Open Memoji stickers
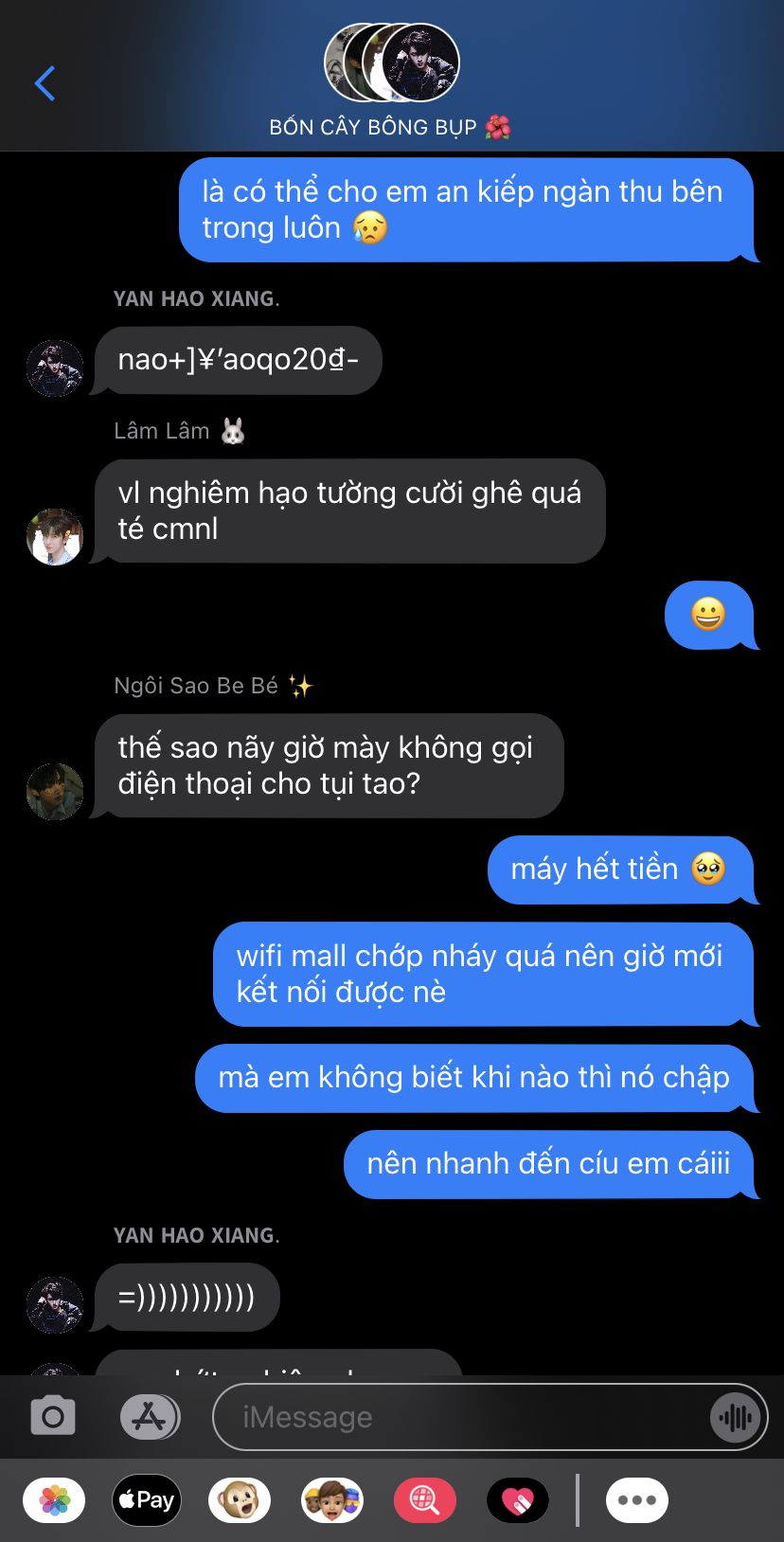The width and height of the screenshot is (784, 1542). (332, 1500)
